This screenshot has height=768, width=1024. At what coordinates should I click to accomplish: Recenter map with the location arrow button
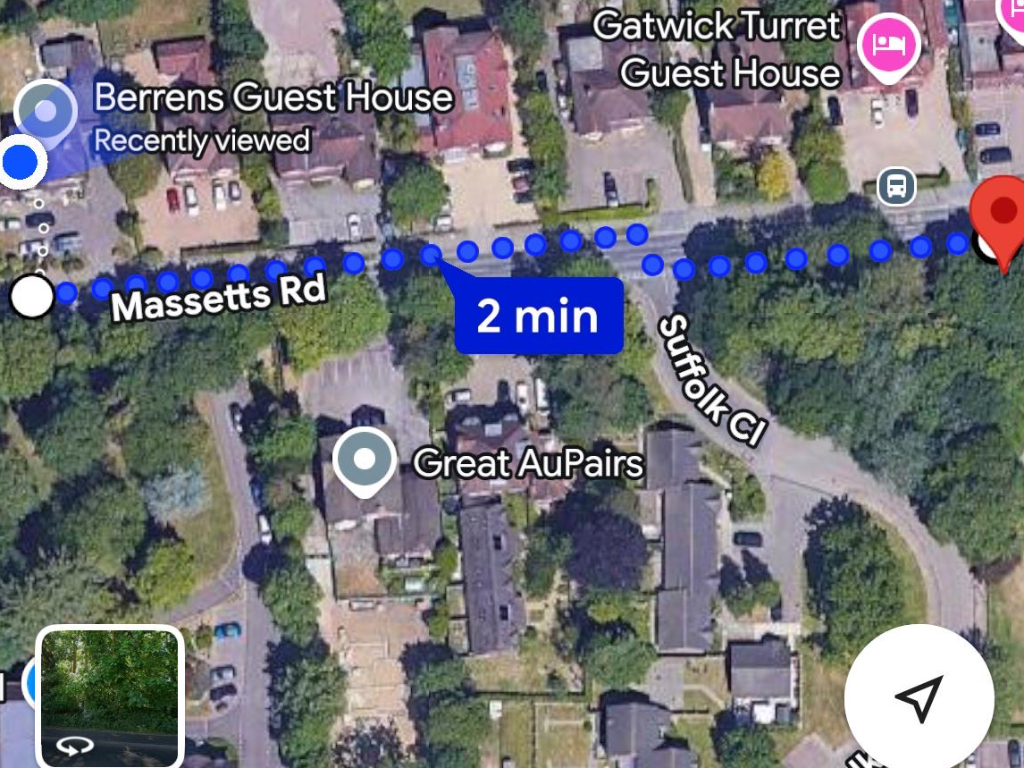(918, 698)
